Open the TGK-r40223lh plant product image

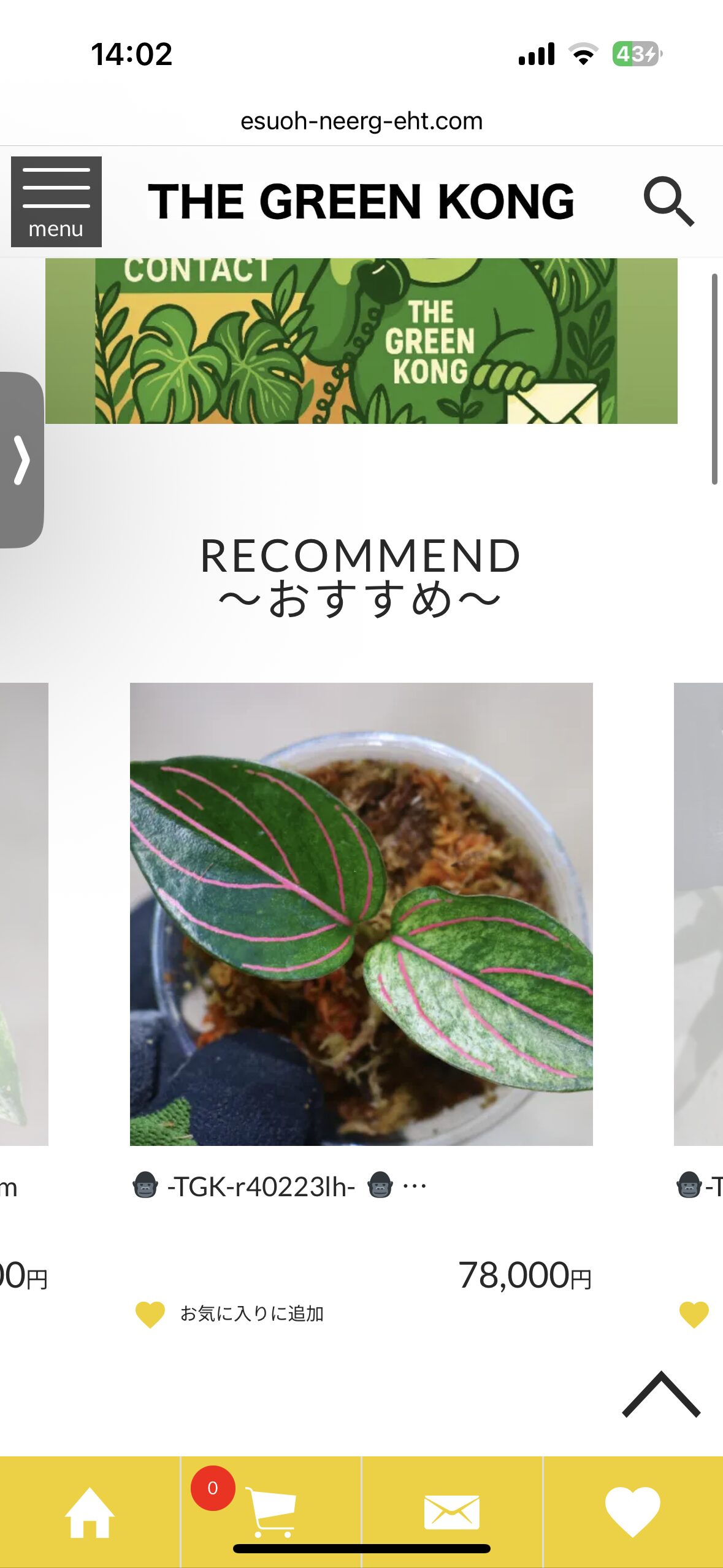[x=361, y=914]
